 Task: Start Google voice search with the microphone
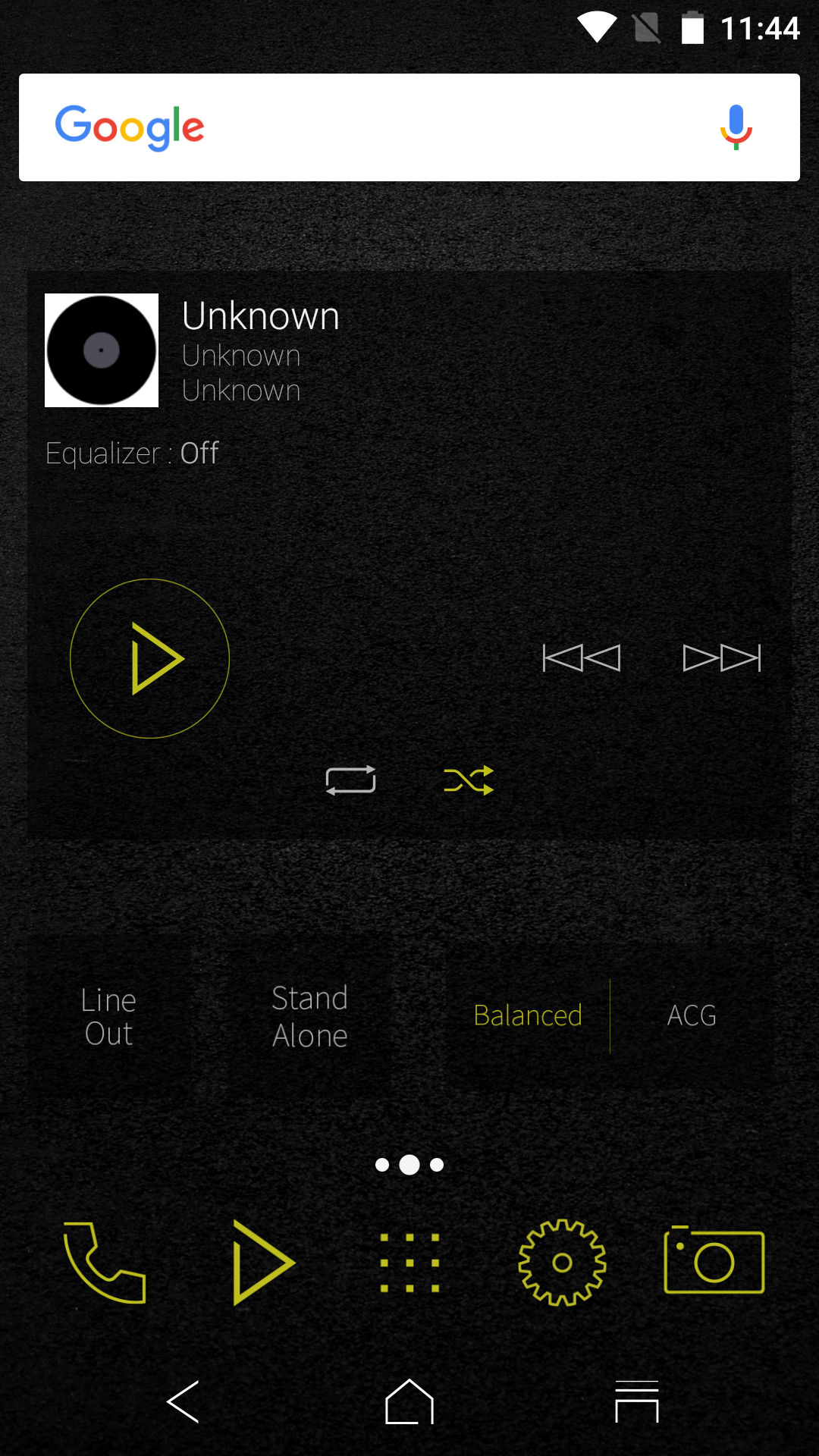[736, 127]
